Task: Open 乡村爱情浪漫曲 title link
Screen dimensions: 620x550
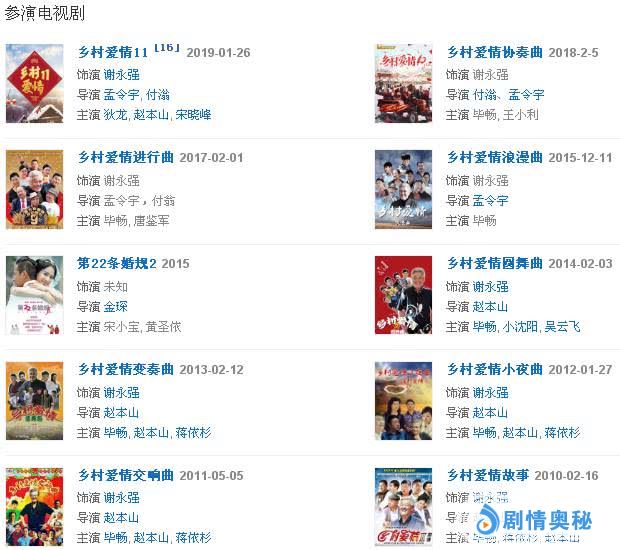Action: (x=494, y=158)
